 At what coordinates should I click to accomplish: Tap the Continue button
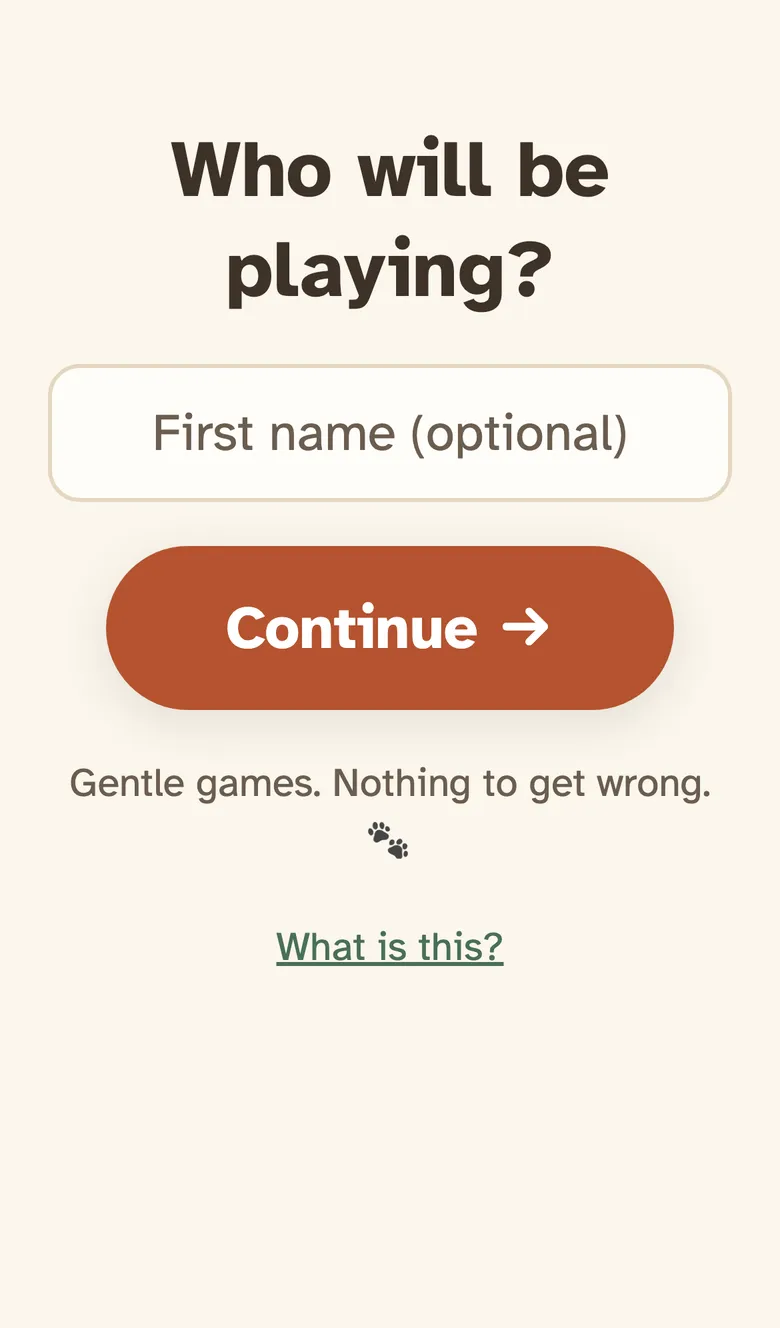(x=390, y=628)
